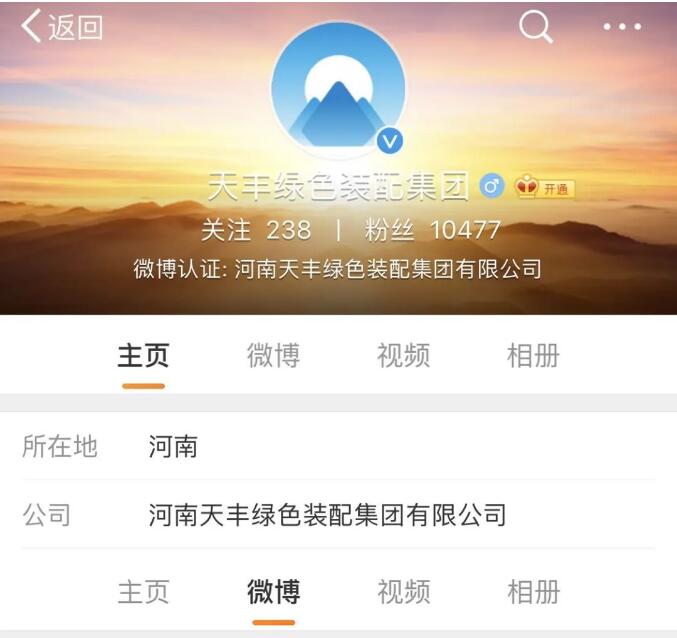Switch to 视频 tab in the upper tab row
Screen dimensions: 677x638
[403, 355]
